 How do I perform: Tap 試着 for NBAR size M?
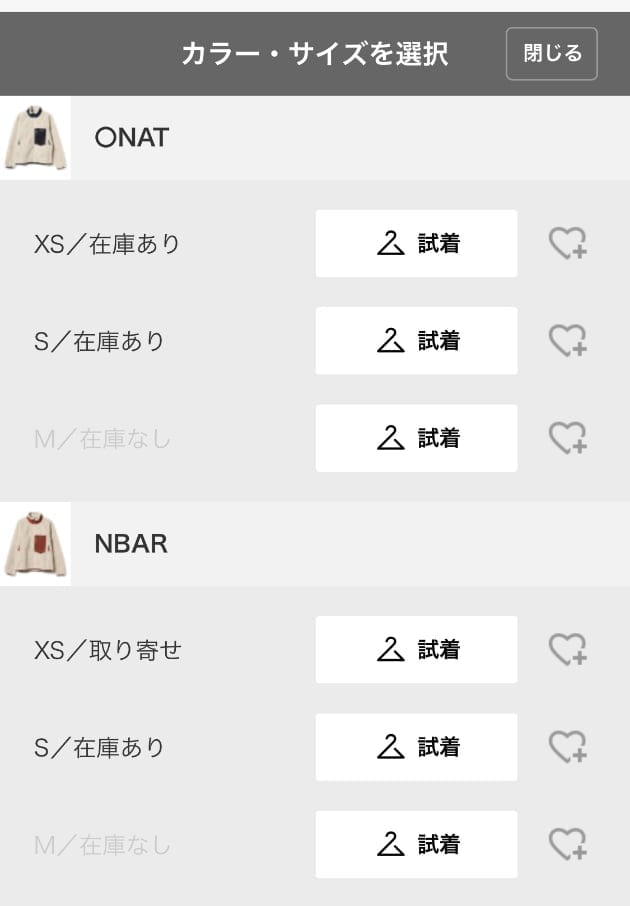tap(416, 845)
